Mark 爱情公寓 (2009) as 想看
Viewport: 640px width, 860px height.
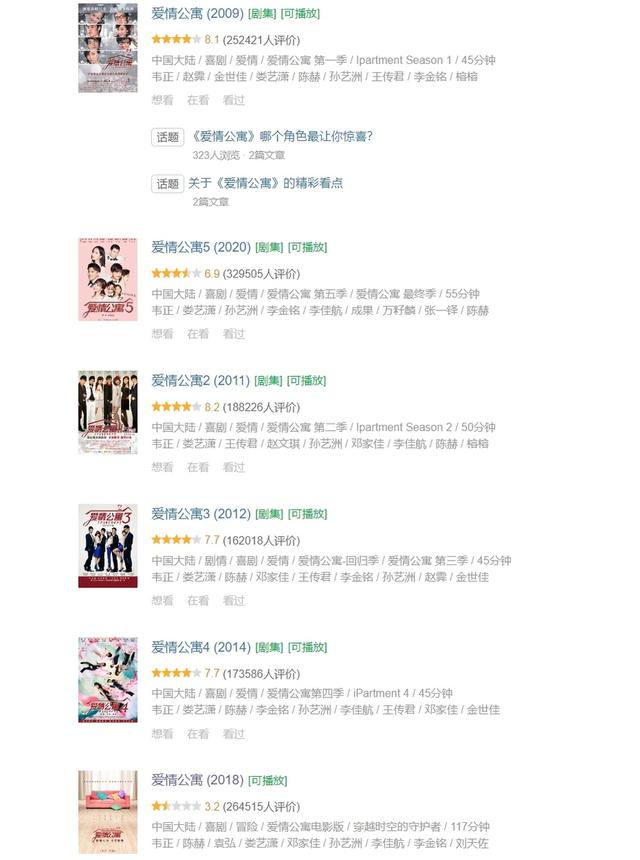click(x=162, y=100)
